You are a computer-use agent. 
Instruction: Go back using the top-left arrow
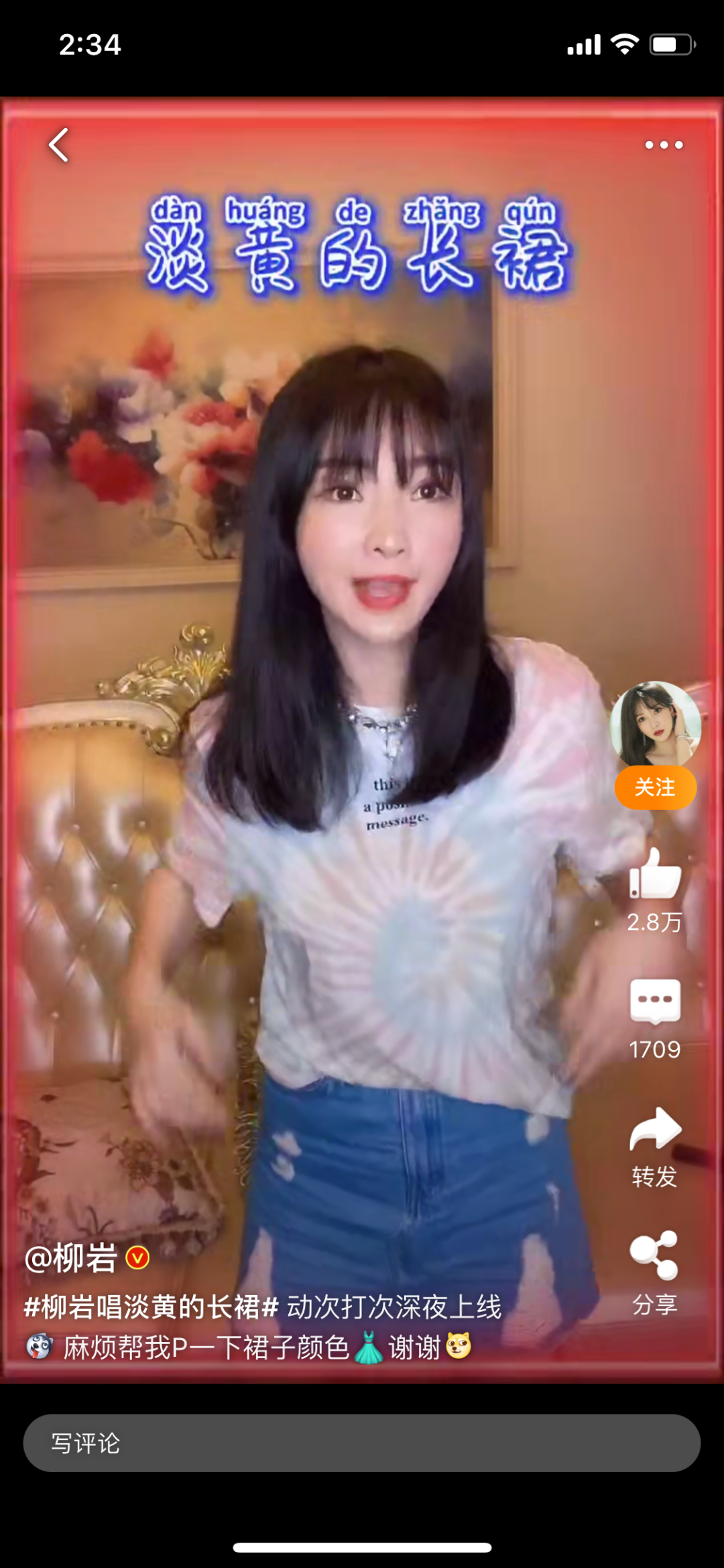click(59, 145)
